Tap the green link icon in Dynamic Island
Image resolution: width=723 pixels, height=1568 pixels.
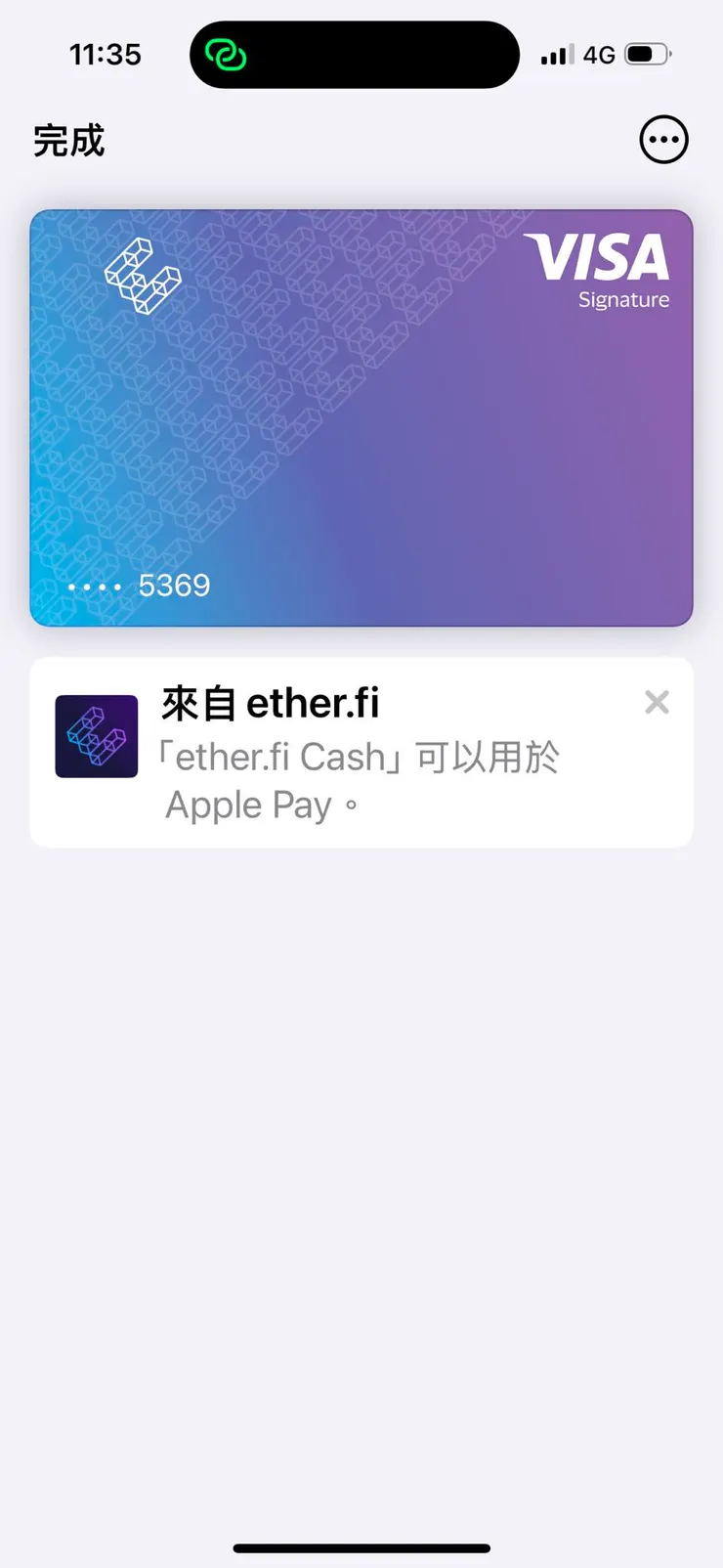tap(223, 54)
